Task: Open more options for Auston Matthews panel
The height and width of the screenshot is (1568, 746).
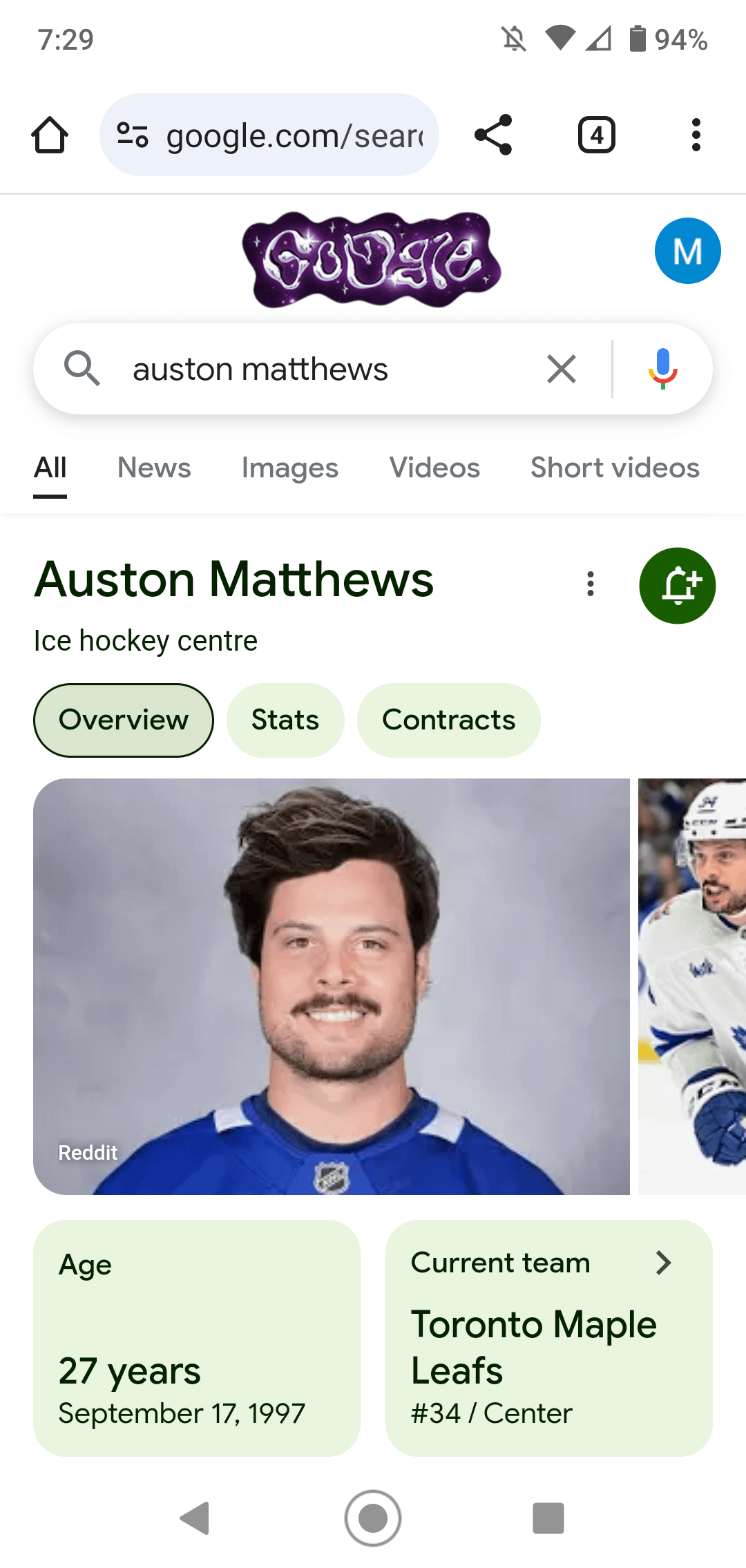Action: click(x=591, y=584)
